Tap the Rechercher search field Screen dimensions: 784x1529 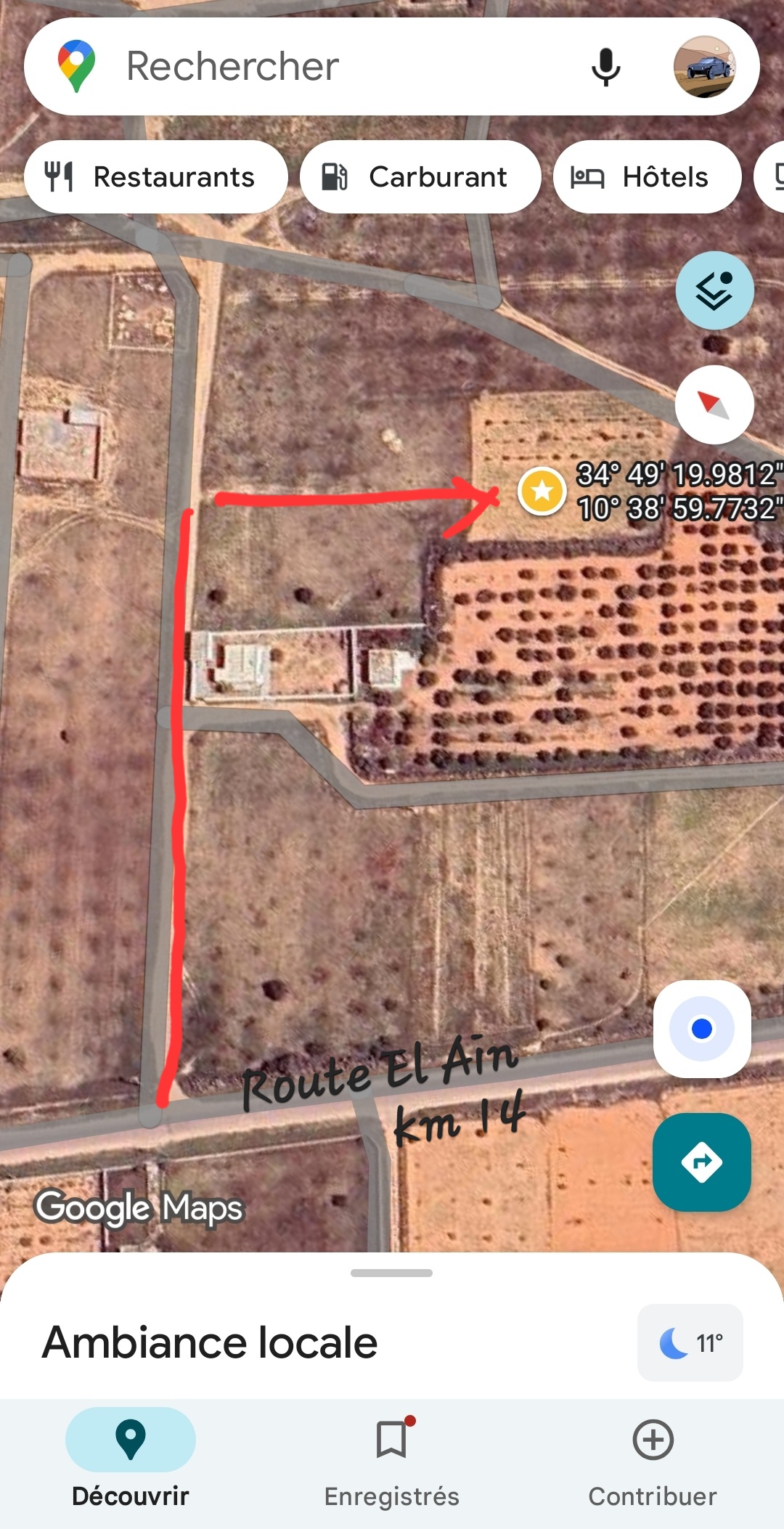click(x=290, y=66)
